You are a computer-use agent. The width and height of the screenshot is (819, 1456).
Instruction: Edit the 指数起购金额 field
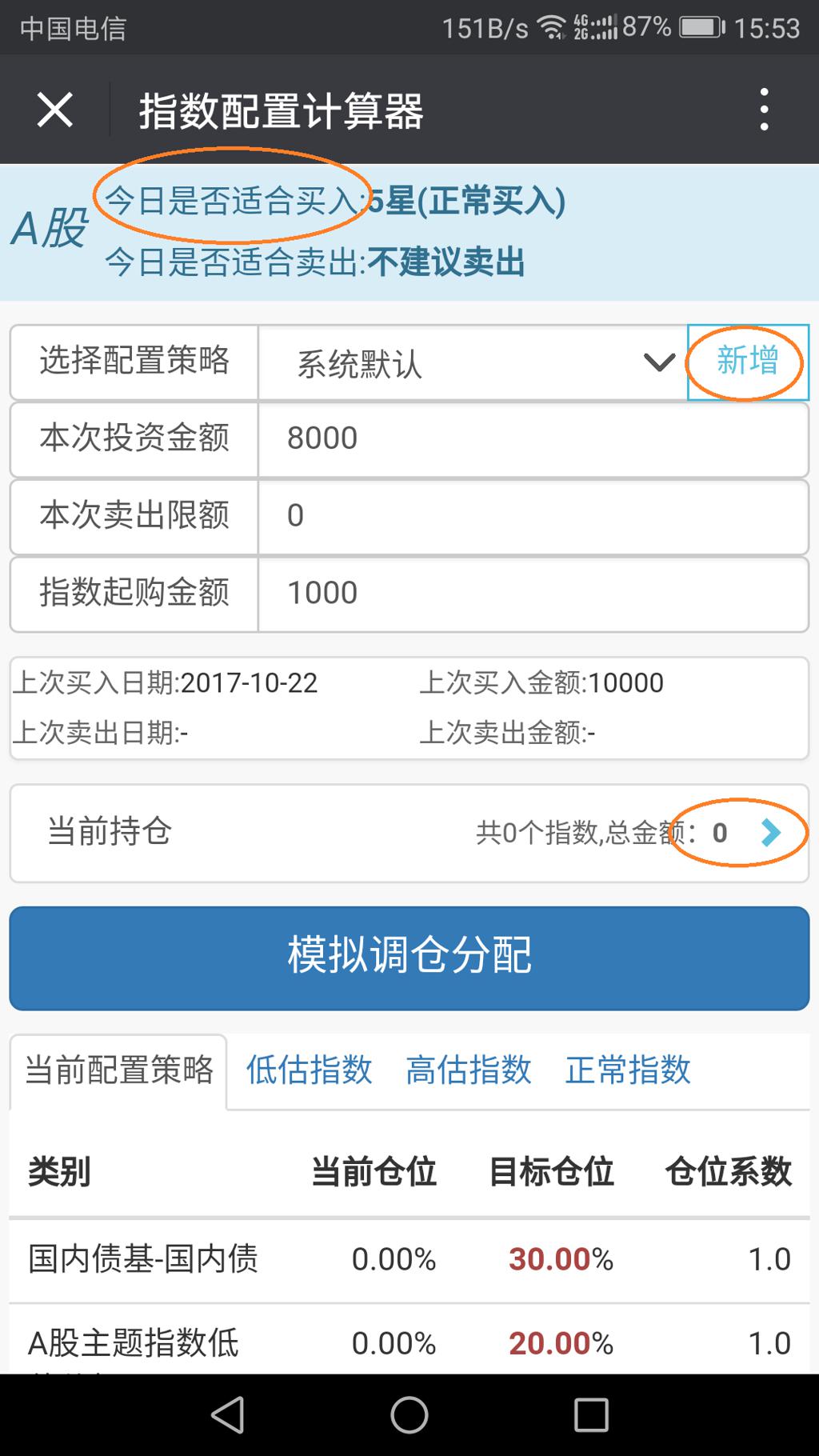[x=533, y=594]
